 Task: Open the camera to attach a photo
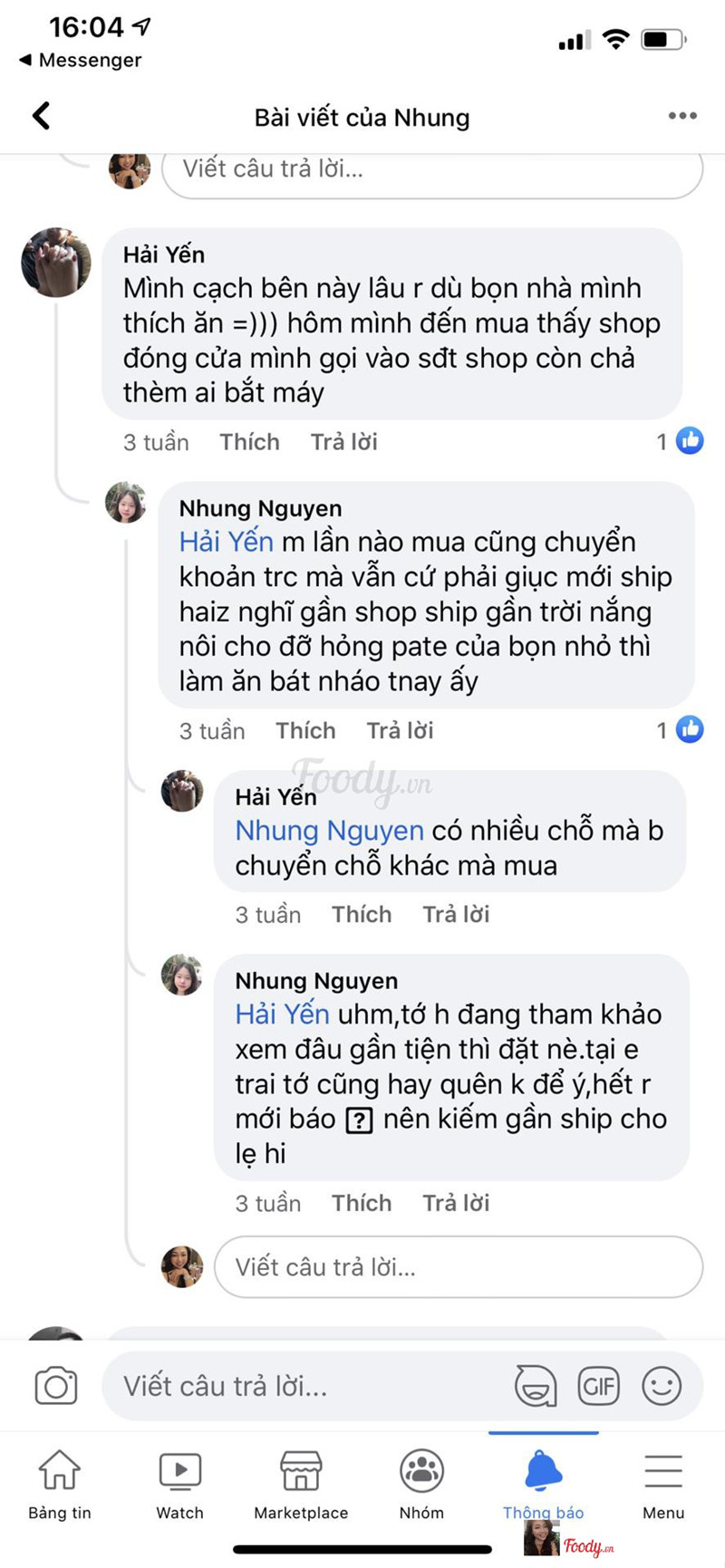tap(56, 1386)
